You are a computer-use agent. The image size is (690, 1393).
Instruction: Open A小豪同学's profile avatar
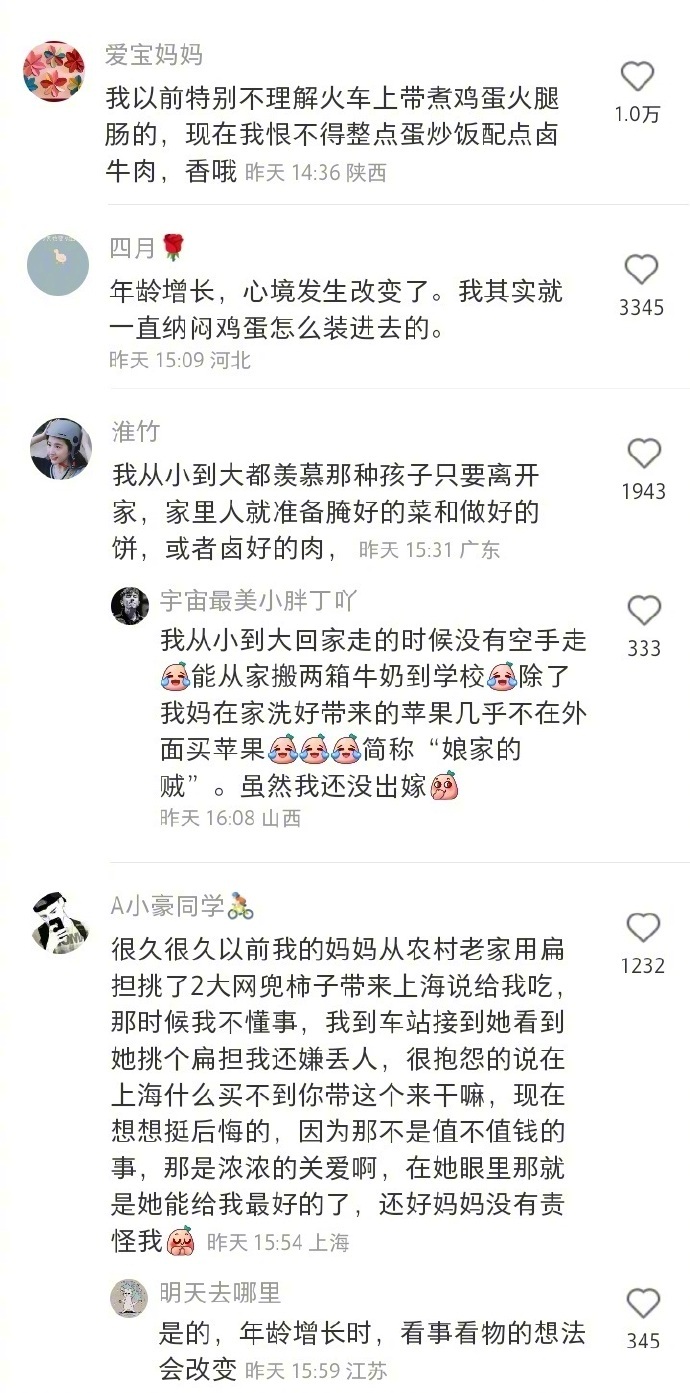pos(60,921)
